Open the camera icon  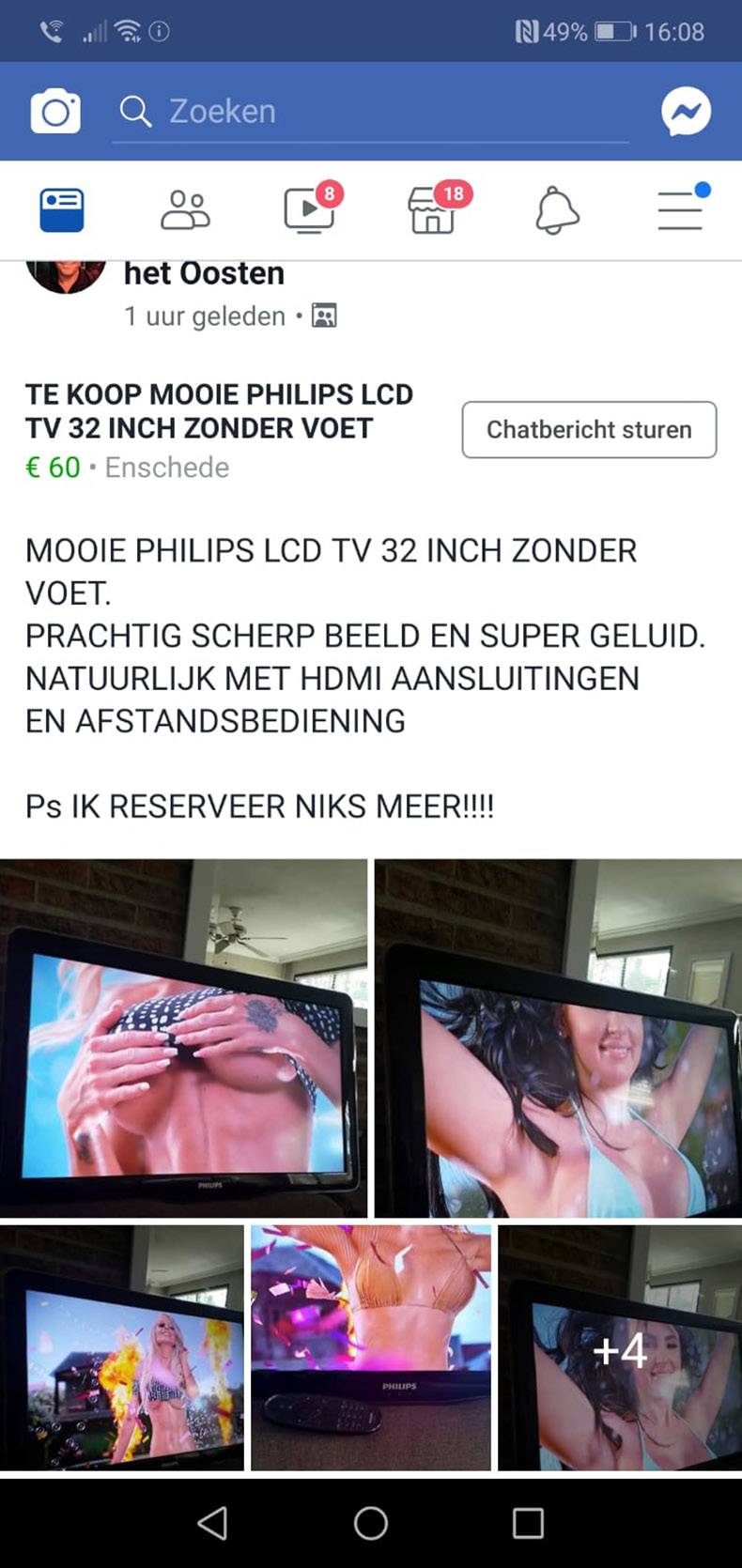pyautogui.click(x=55, y=112)
